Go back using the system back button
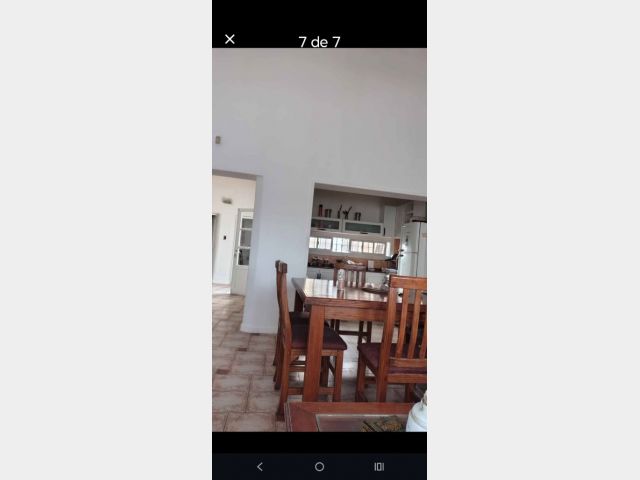 (260, 466)
